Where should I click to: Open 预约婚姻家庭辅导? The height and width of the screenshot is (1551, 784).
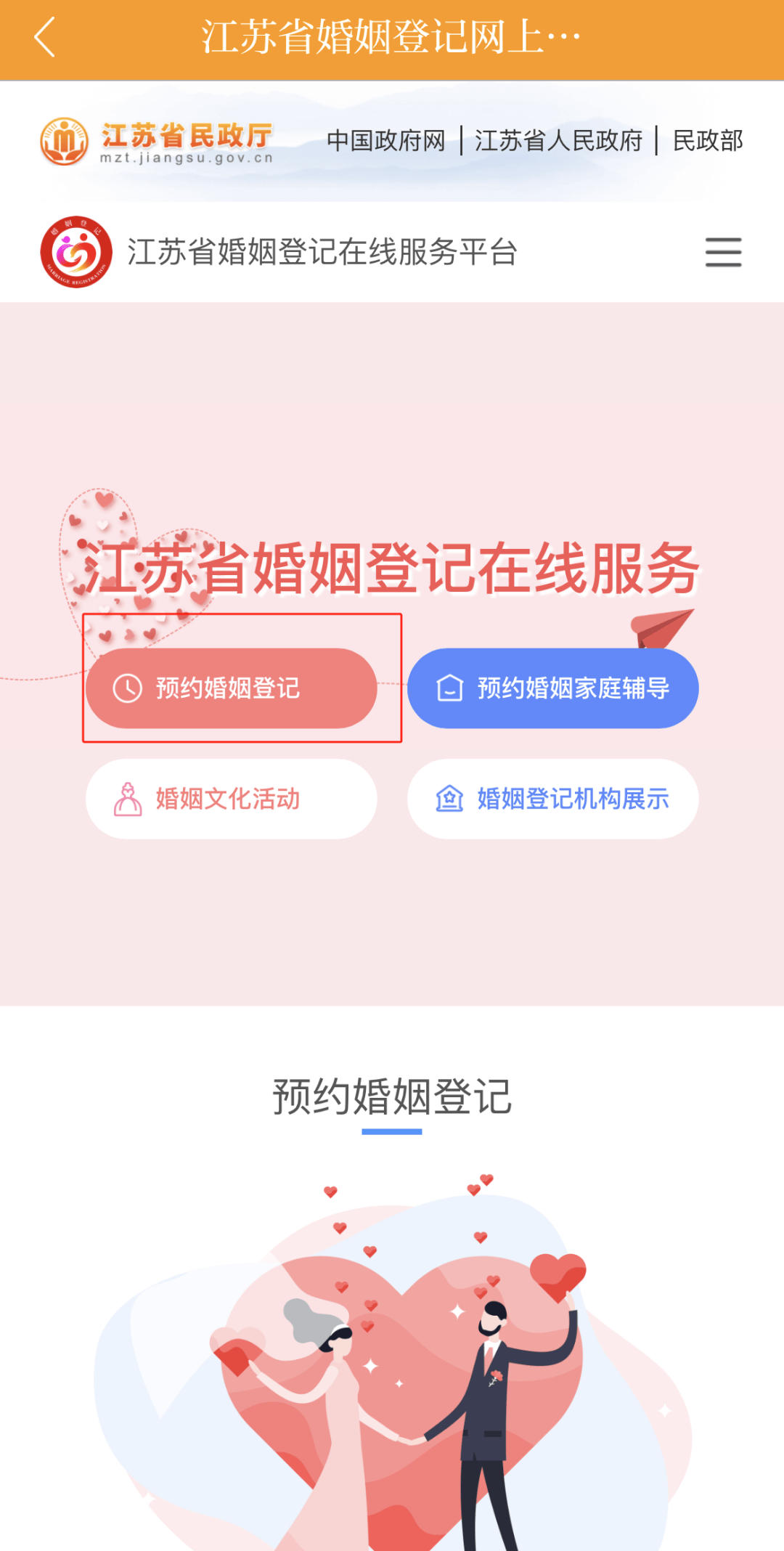point(552,688)
